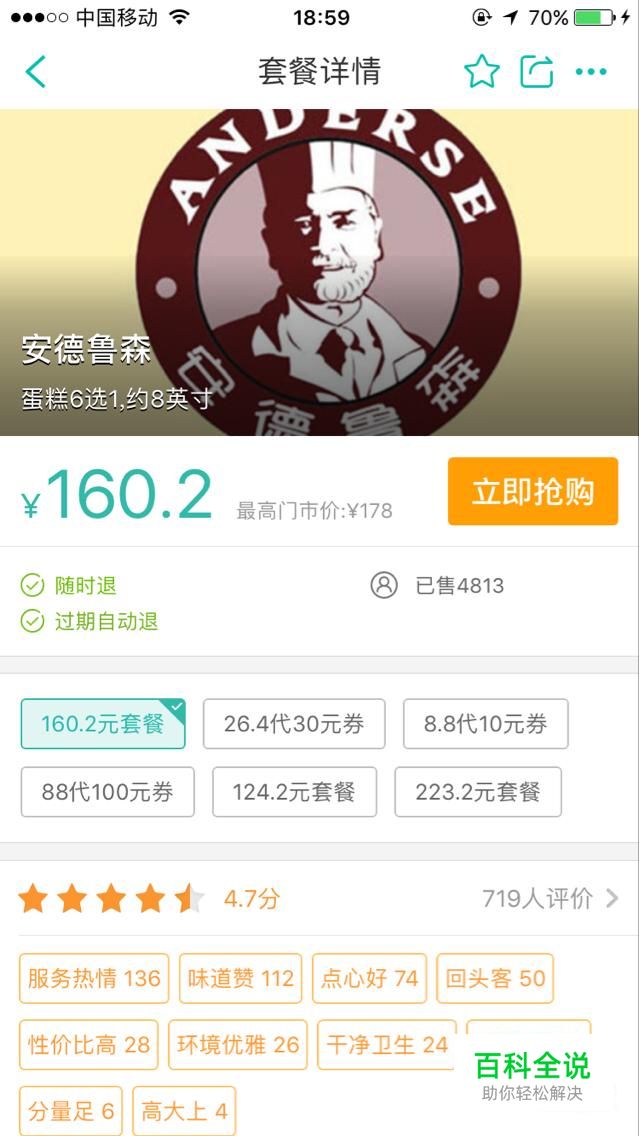Show reviews tagged 点心好 74
639x1136 pixels.
[369, 979]
